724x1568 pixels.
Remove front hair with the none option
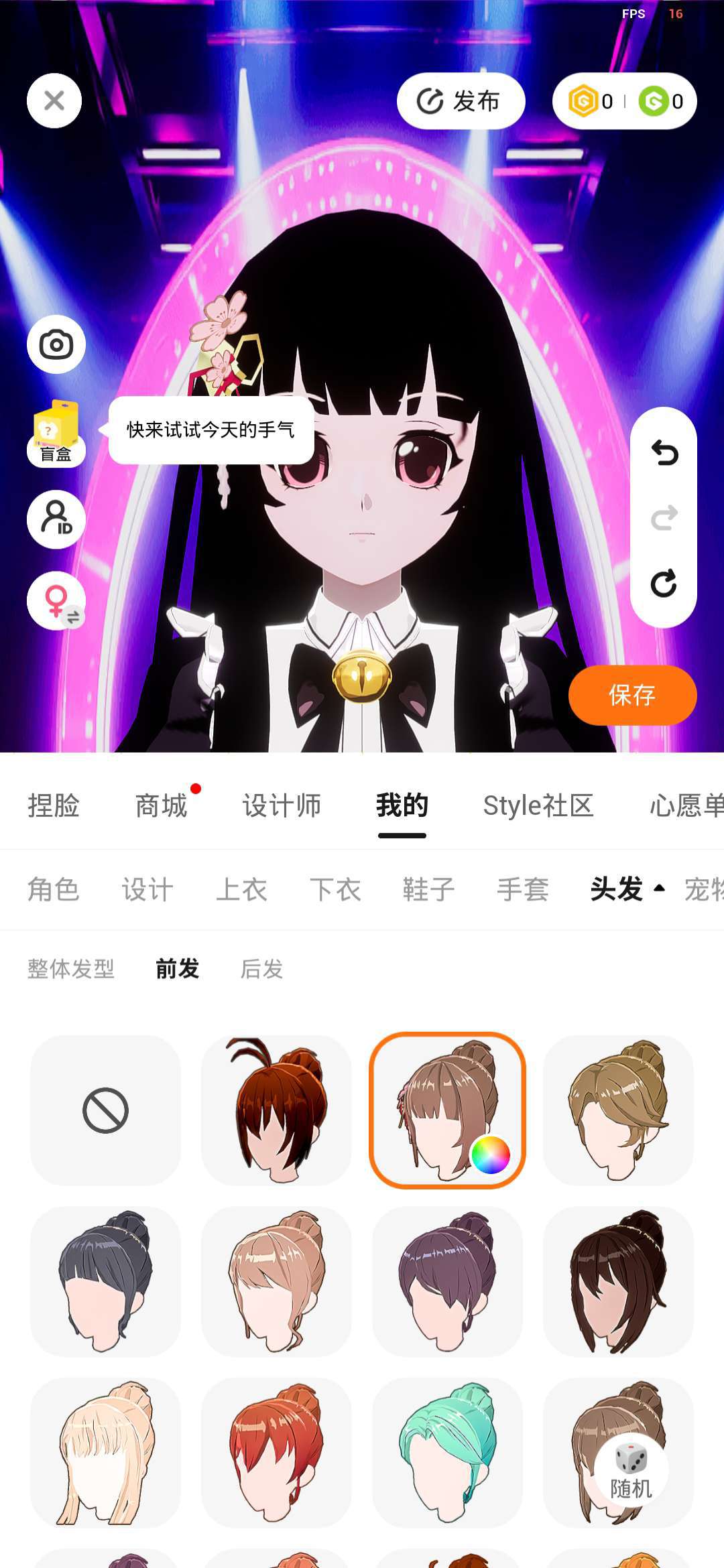[105, 1110]
